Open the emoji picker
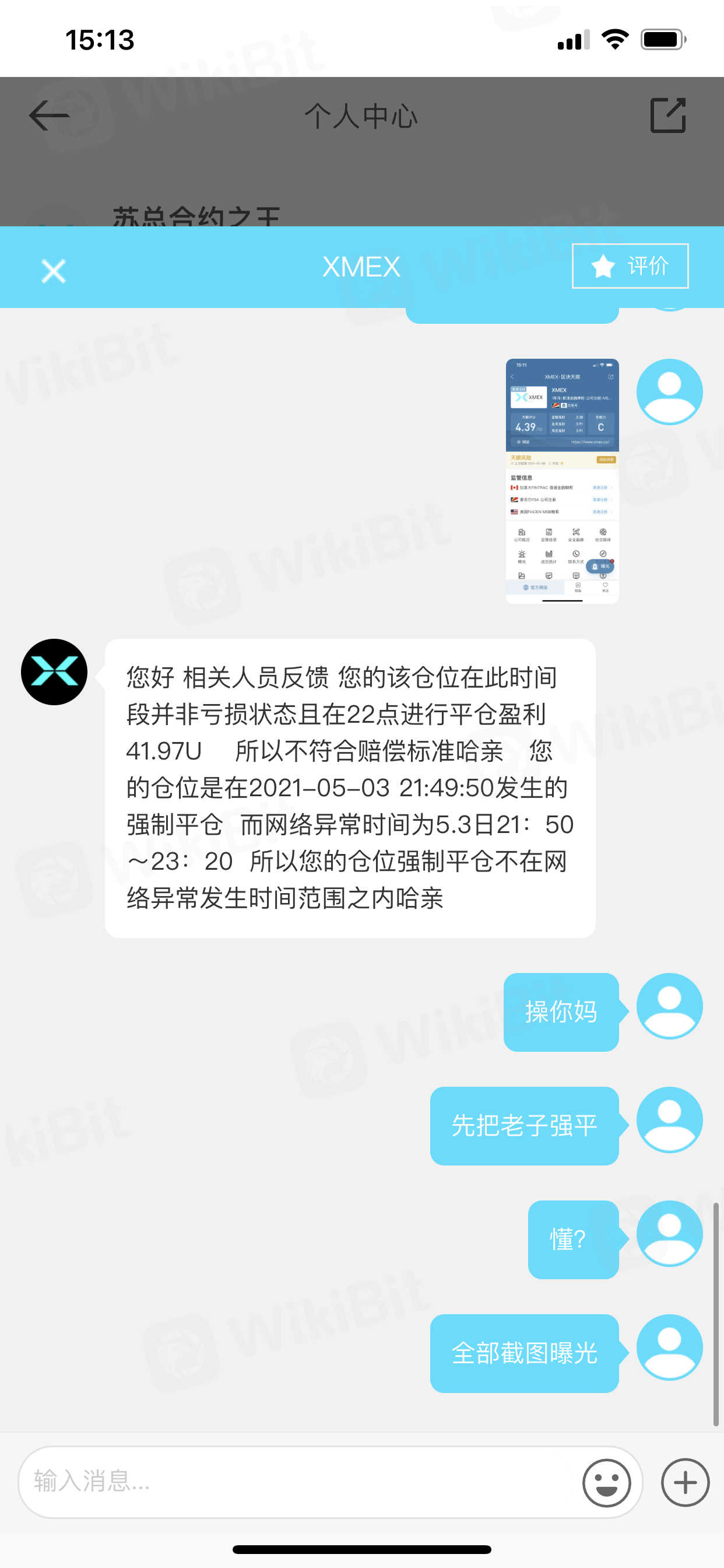The image size is (724, 1568). [x=606, y=1482]
